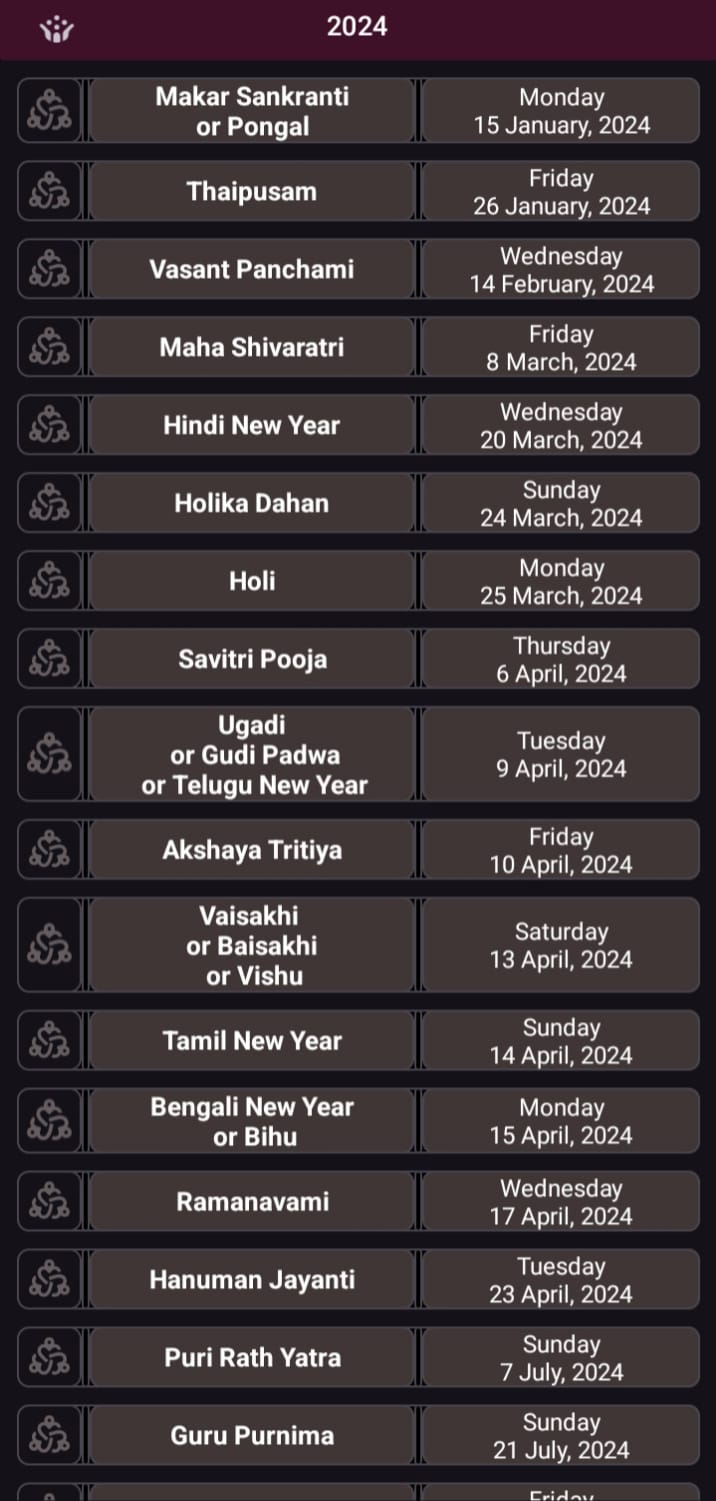Screen dimensions: 716x1501
Task: Open the Makar Sankranti or Pongal entry
Action: click(252, 111)
